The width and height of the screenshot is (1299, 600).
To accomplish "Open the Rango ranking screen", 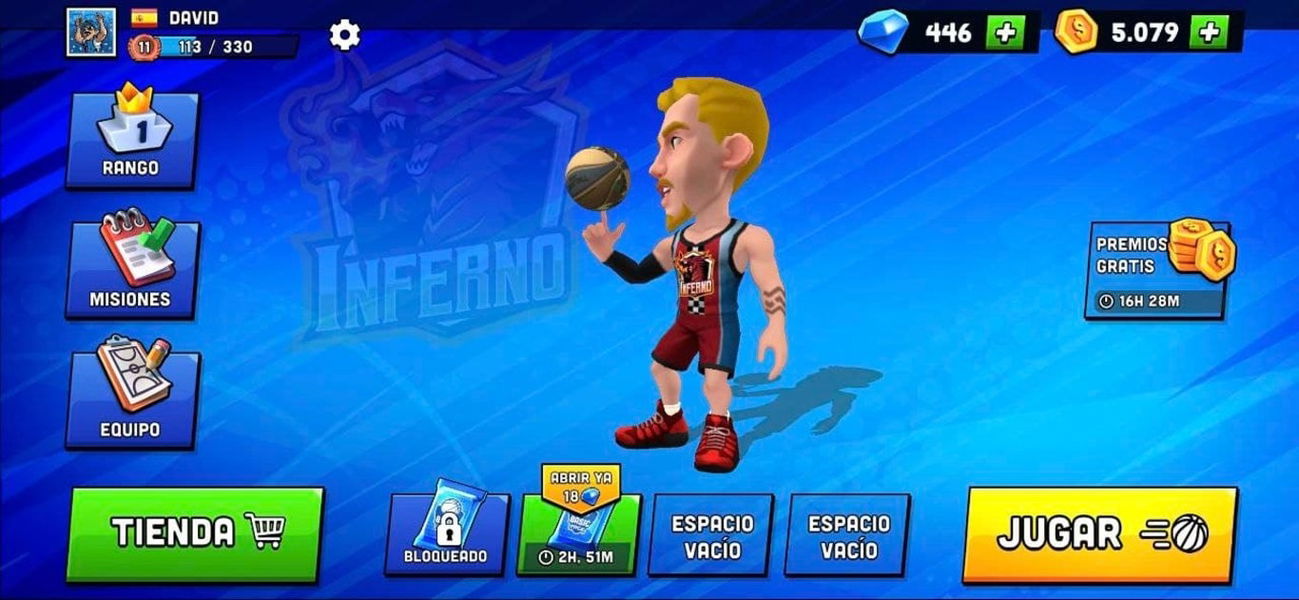I will click(131, 139).
